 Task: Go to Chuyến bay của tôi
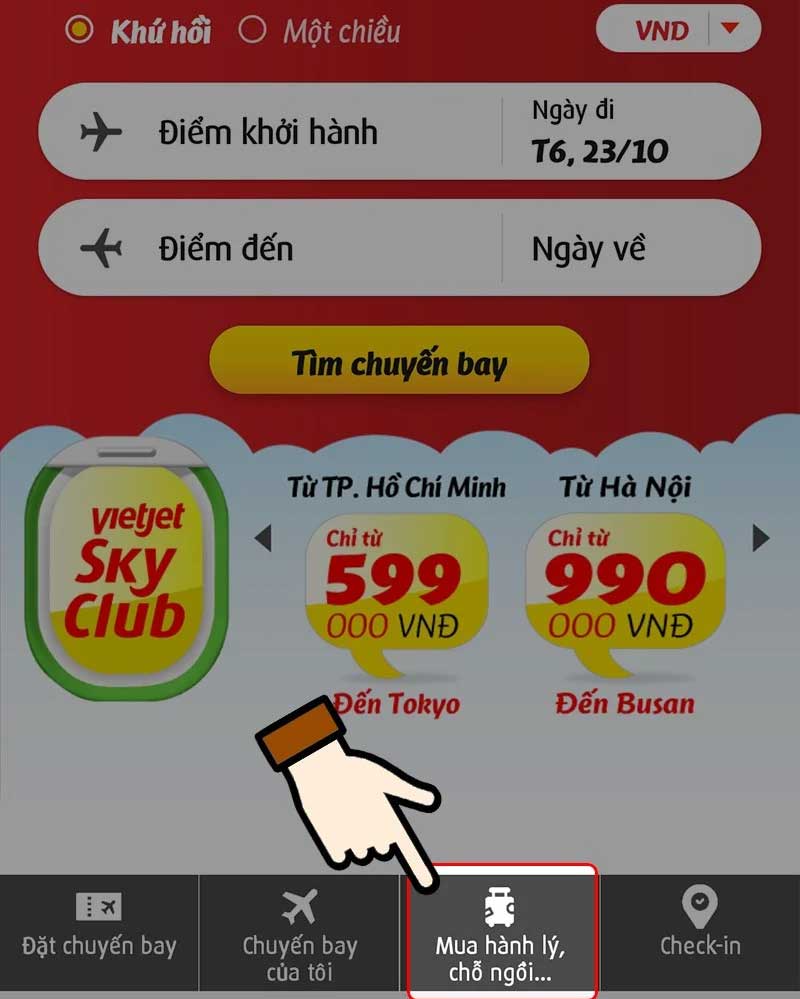coord(299,932)
